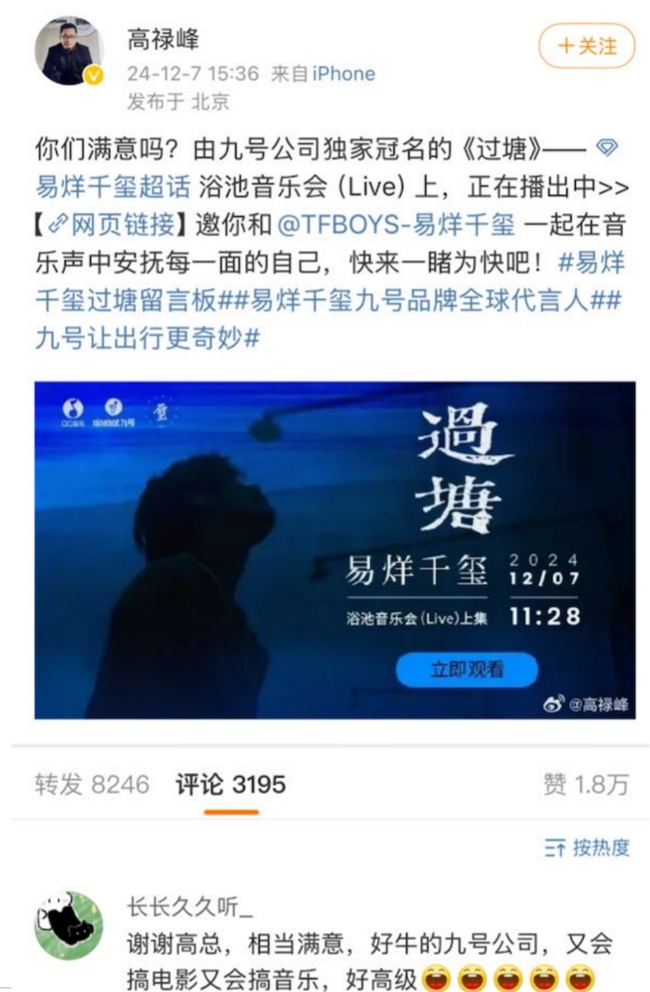Viewport: 650px width, 992px height.
Task: Open the username 高禄峰 at post top
Action: 163,39
